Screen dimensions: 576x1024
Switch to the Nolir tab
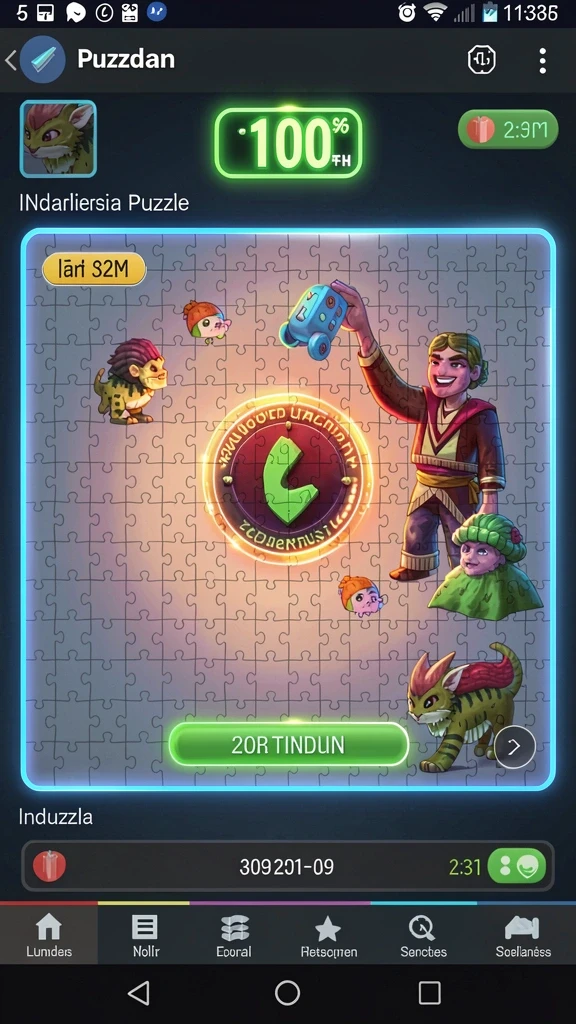coord(145,935)
